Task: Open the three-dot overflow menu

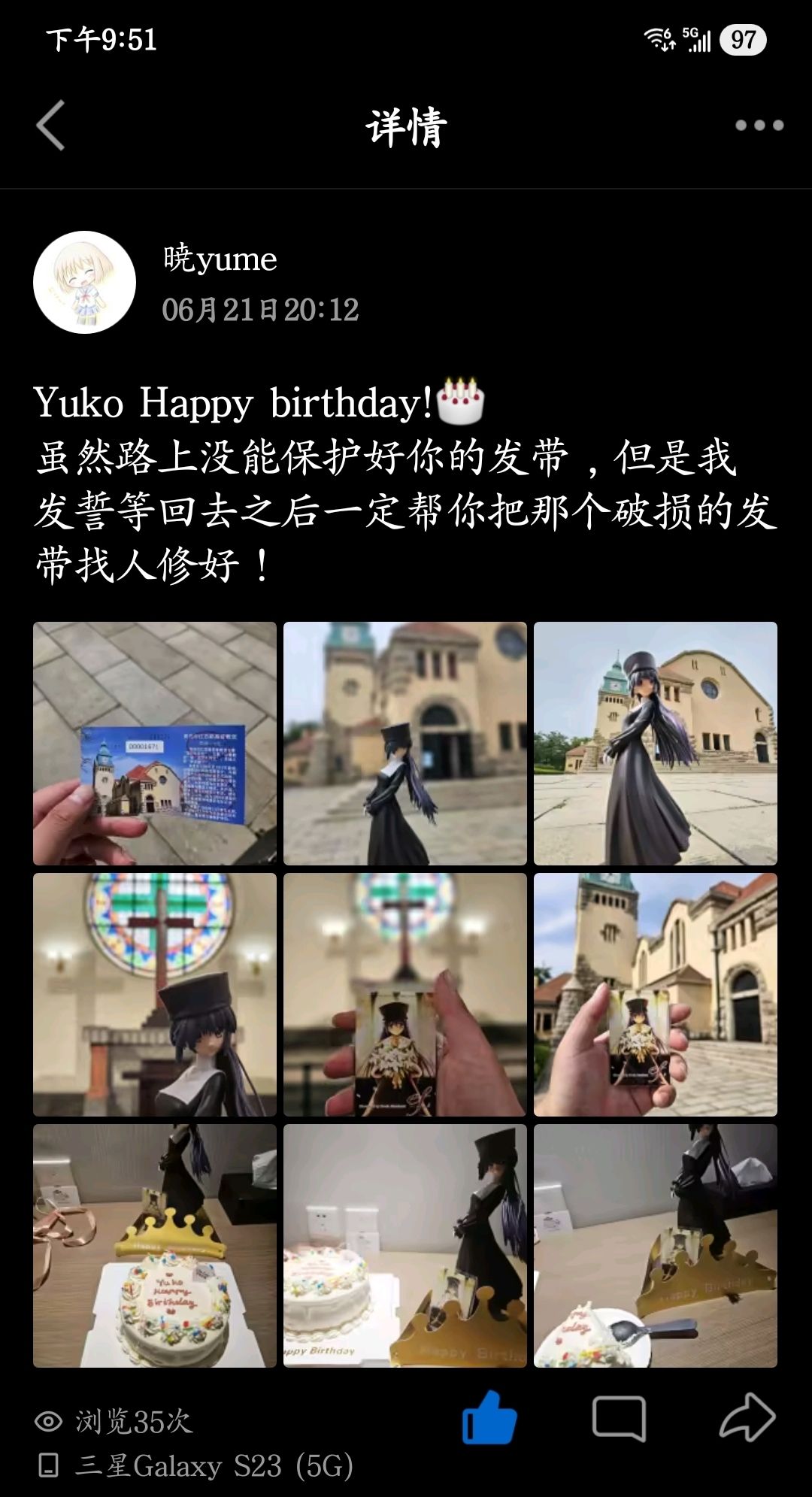Action: point(759,126)
